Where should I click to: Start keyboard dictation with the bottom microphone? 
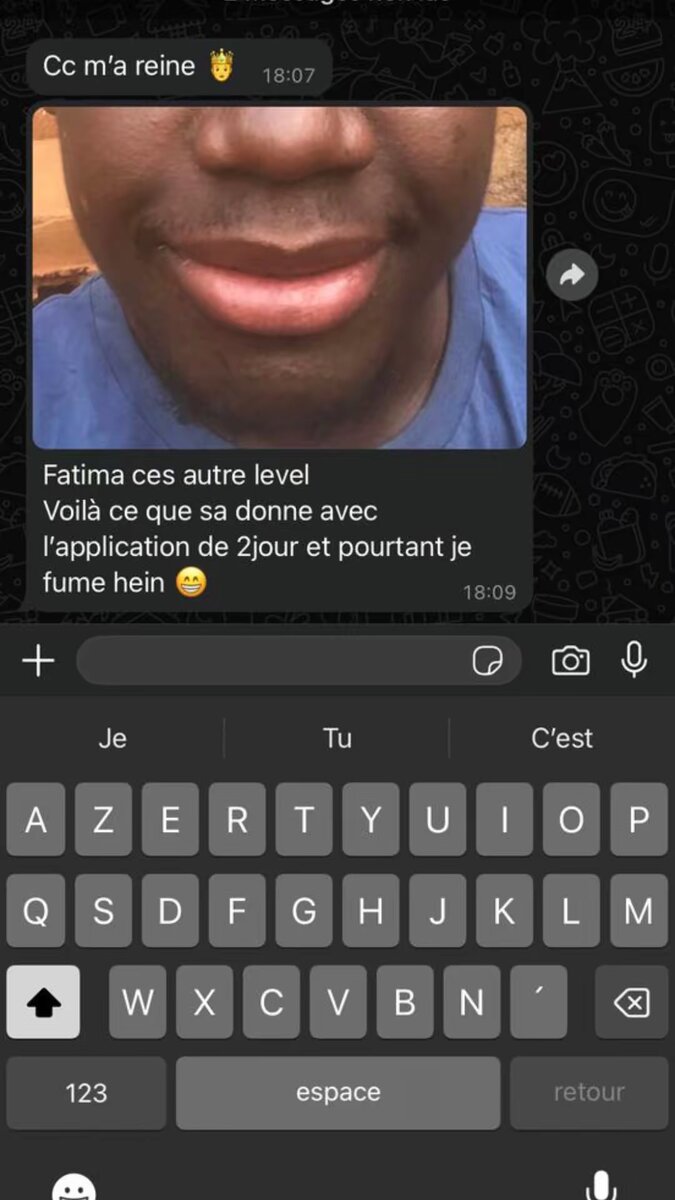coord(599,1186)
